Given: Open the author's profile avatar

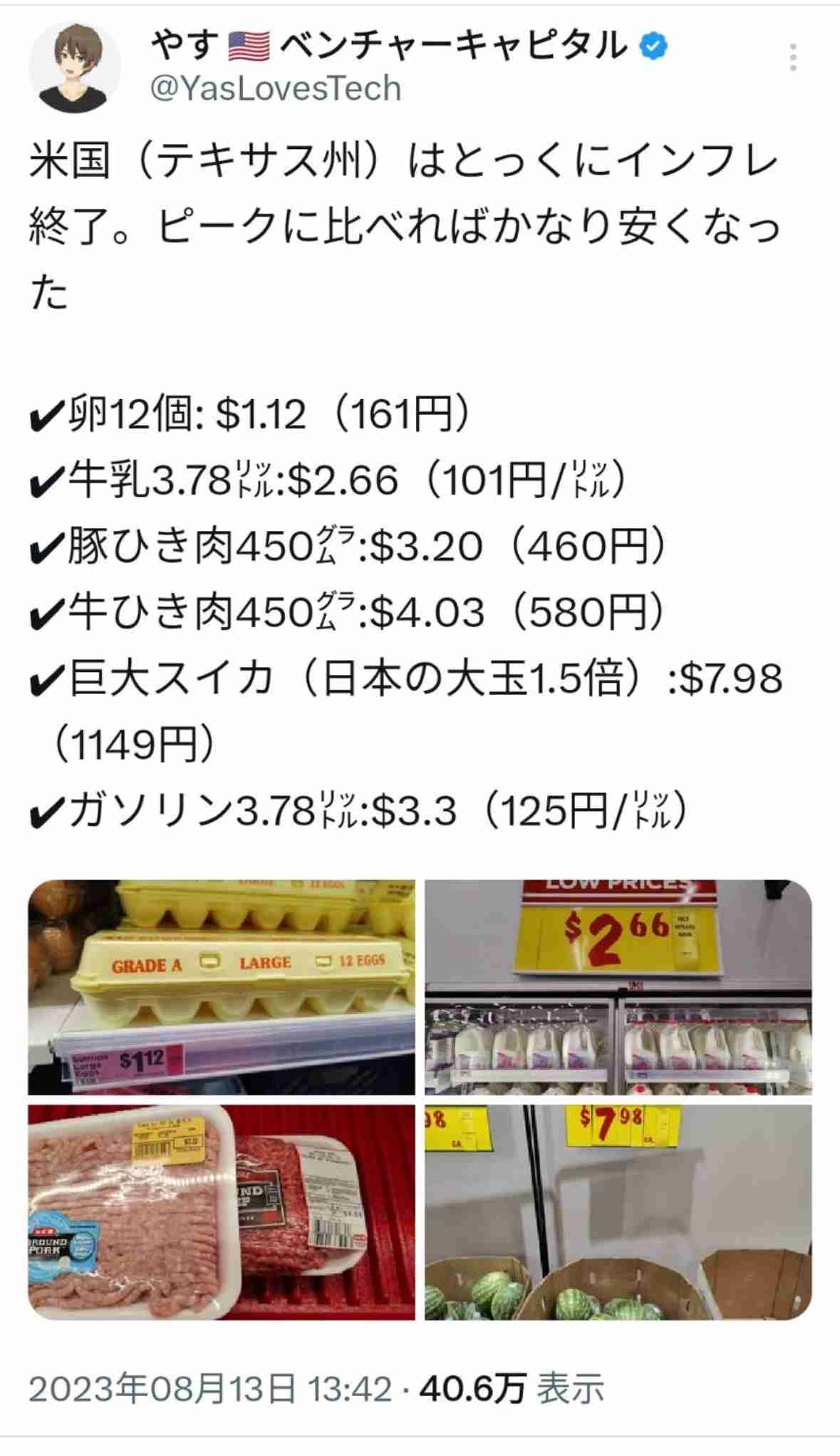Looking at the screenshot, I should coord(74,68).
